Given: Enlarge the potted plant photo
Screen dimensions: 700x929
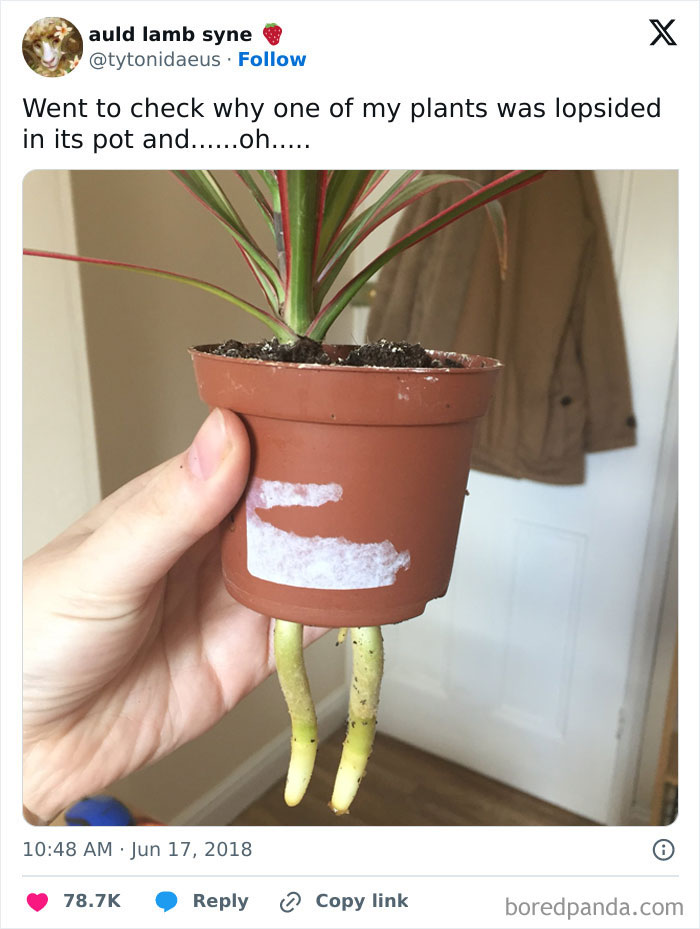Looking at the screenshot, I should pyautogui.click(x=350, y=497).
